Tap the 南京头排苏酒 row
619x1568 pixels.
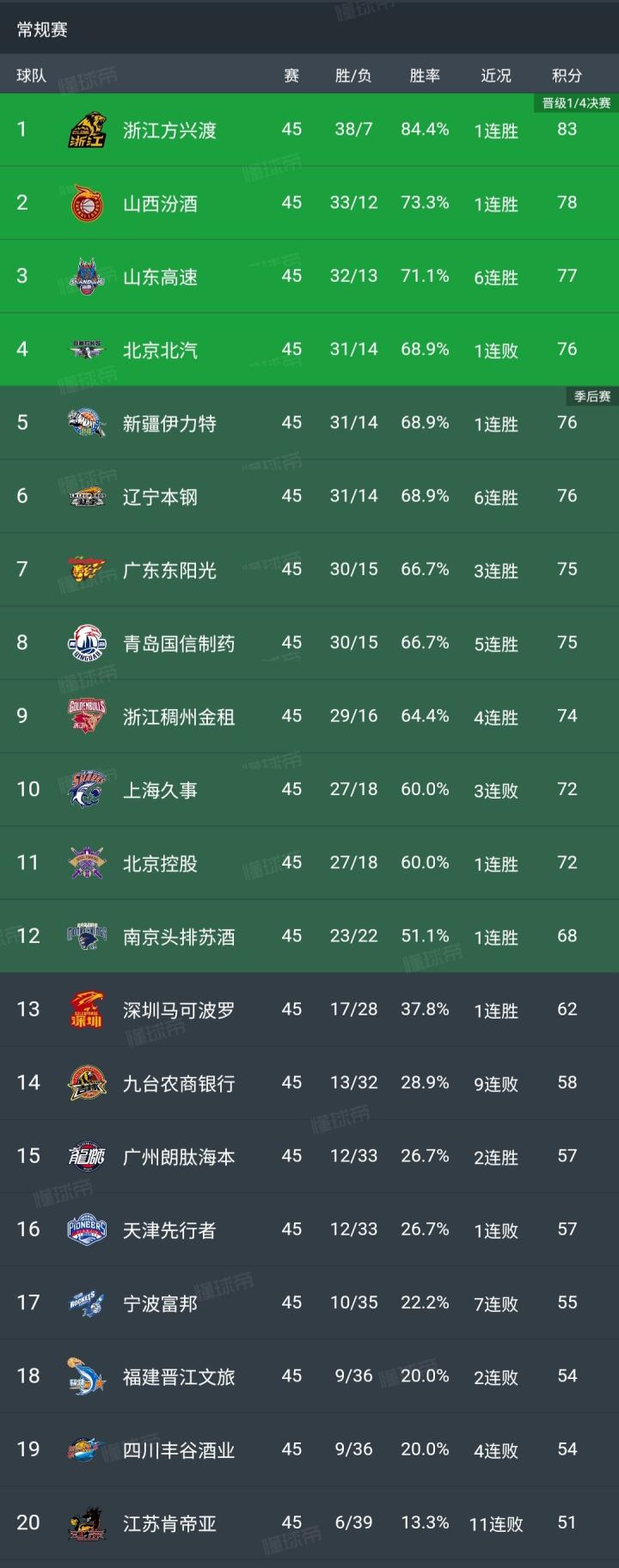[x=309, y=936]
